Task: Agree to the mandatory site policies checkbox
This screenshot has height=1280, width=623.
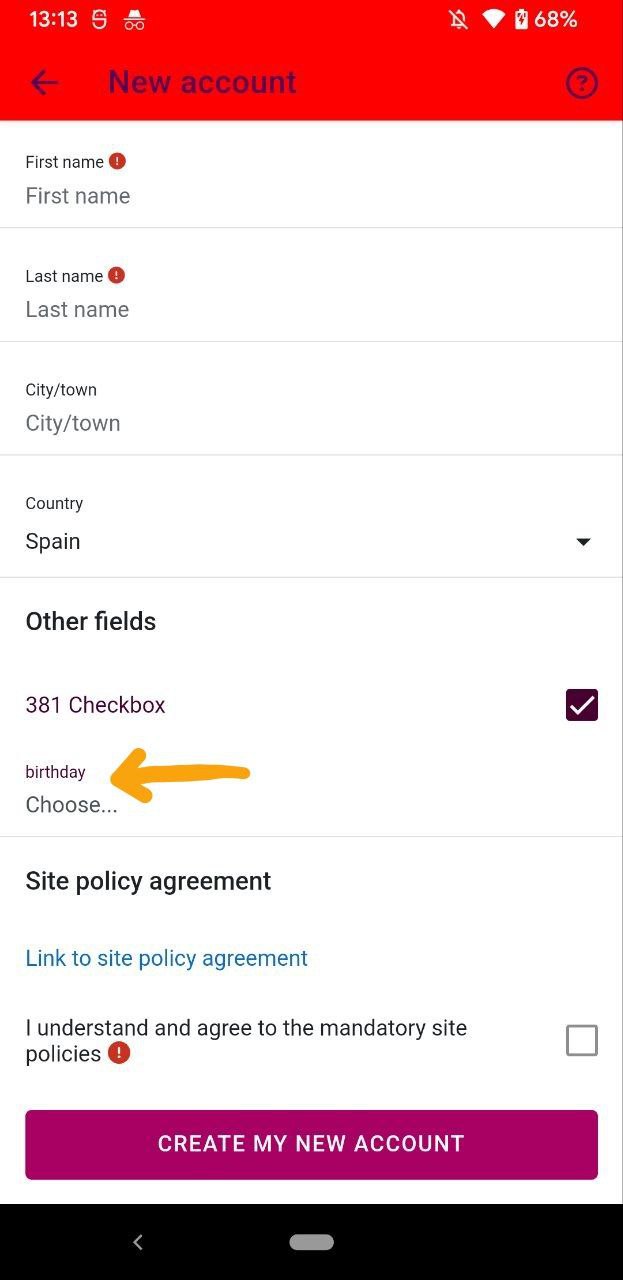Action: [581, 1041]
